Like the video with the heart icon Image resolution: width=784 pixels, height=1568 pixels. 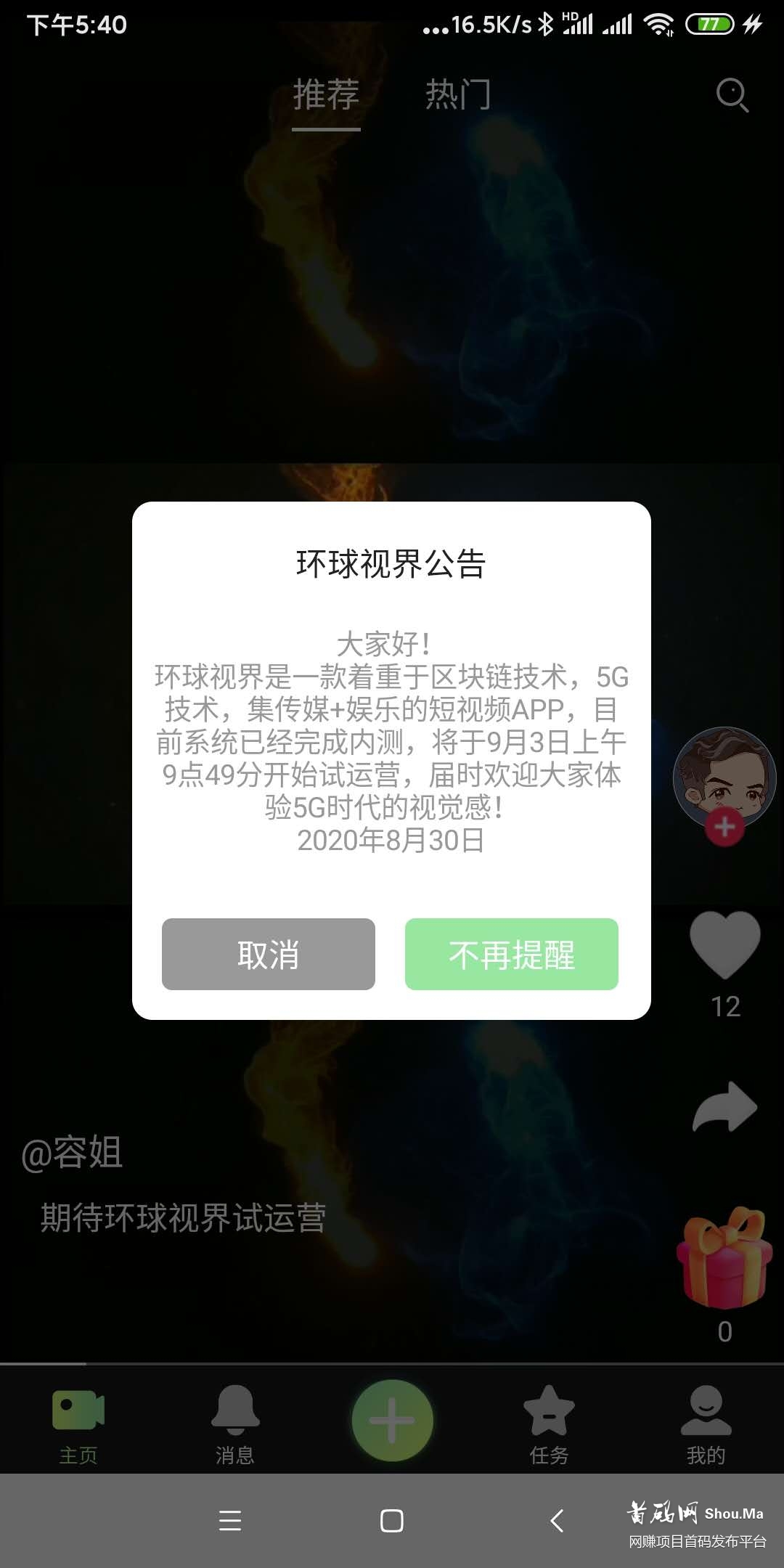724,944
